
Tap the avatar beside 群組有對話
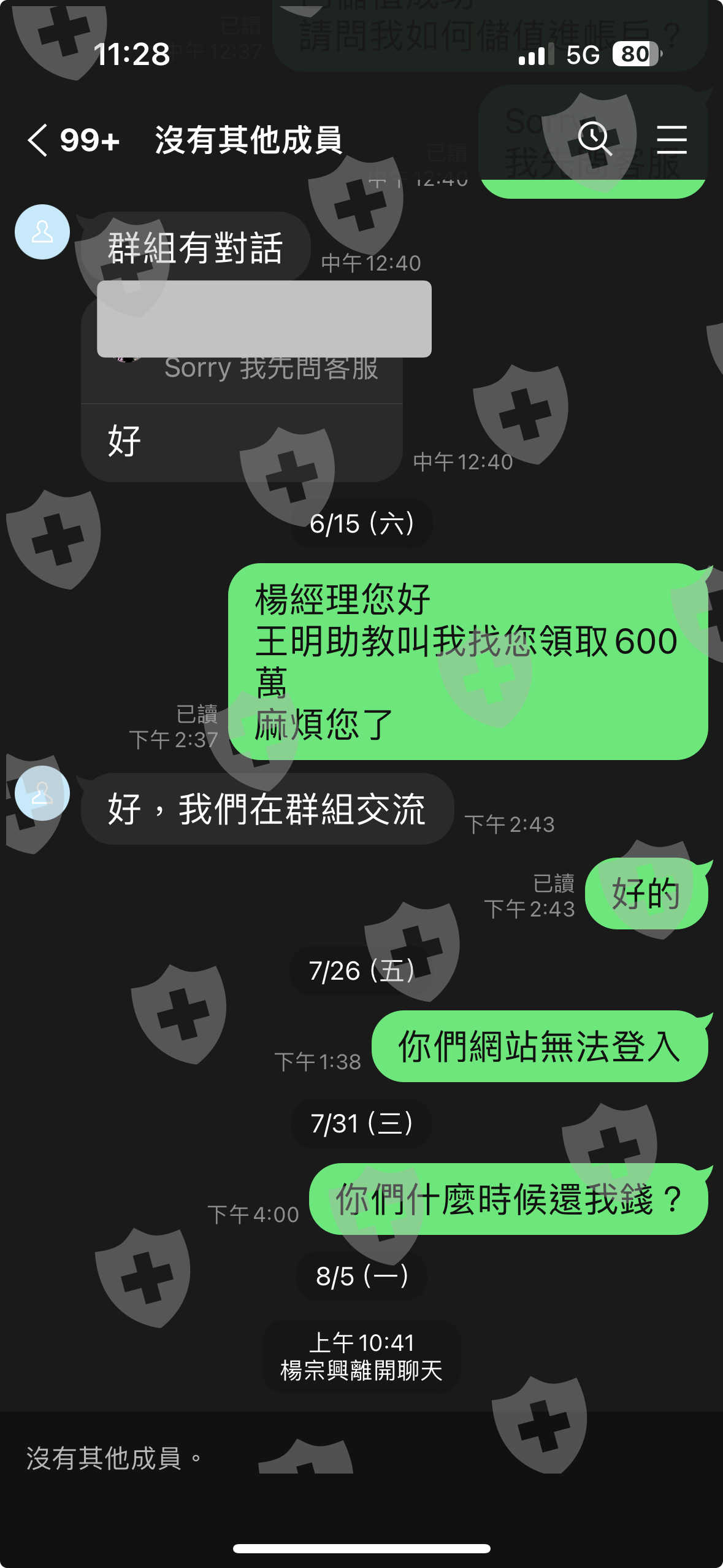[42, 232]
